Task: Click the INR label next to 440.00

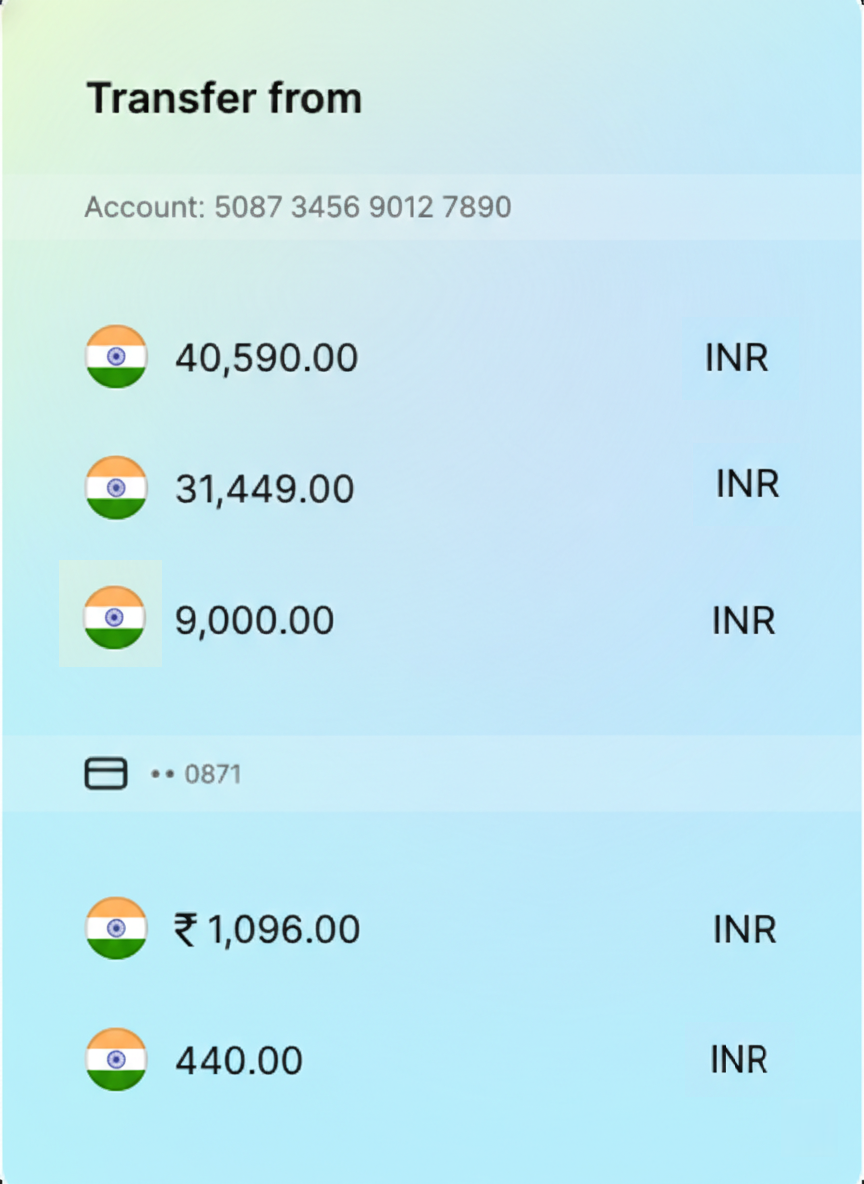Action: tap(736, 1059)
